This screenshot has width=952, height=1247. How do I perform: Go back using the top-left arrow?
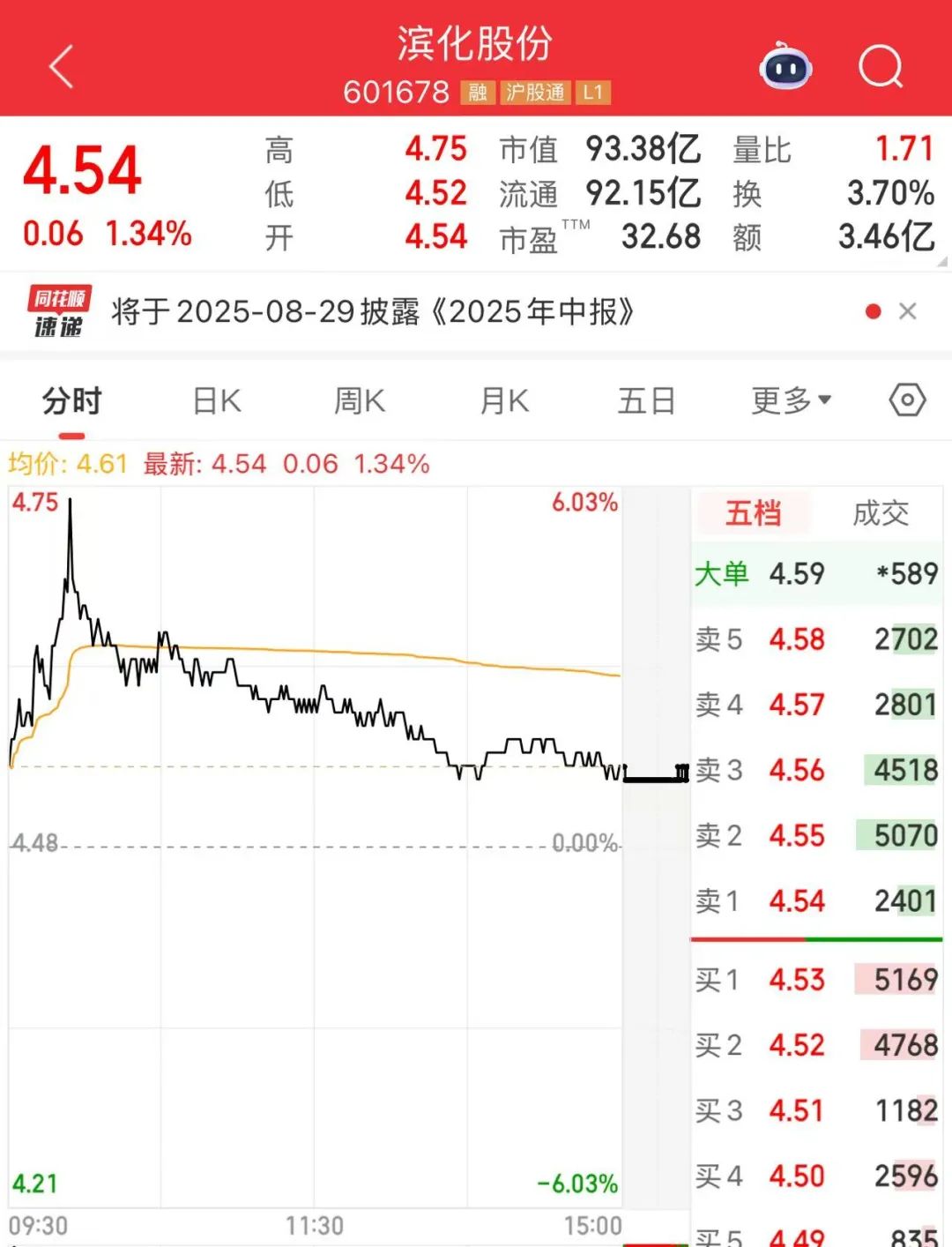tap(62, 67)
